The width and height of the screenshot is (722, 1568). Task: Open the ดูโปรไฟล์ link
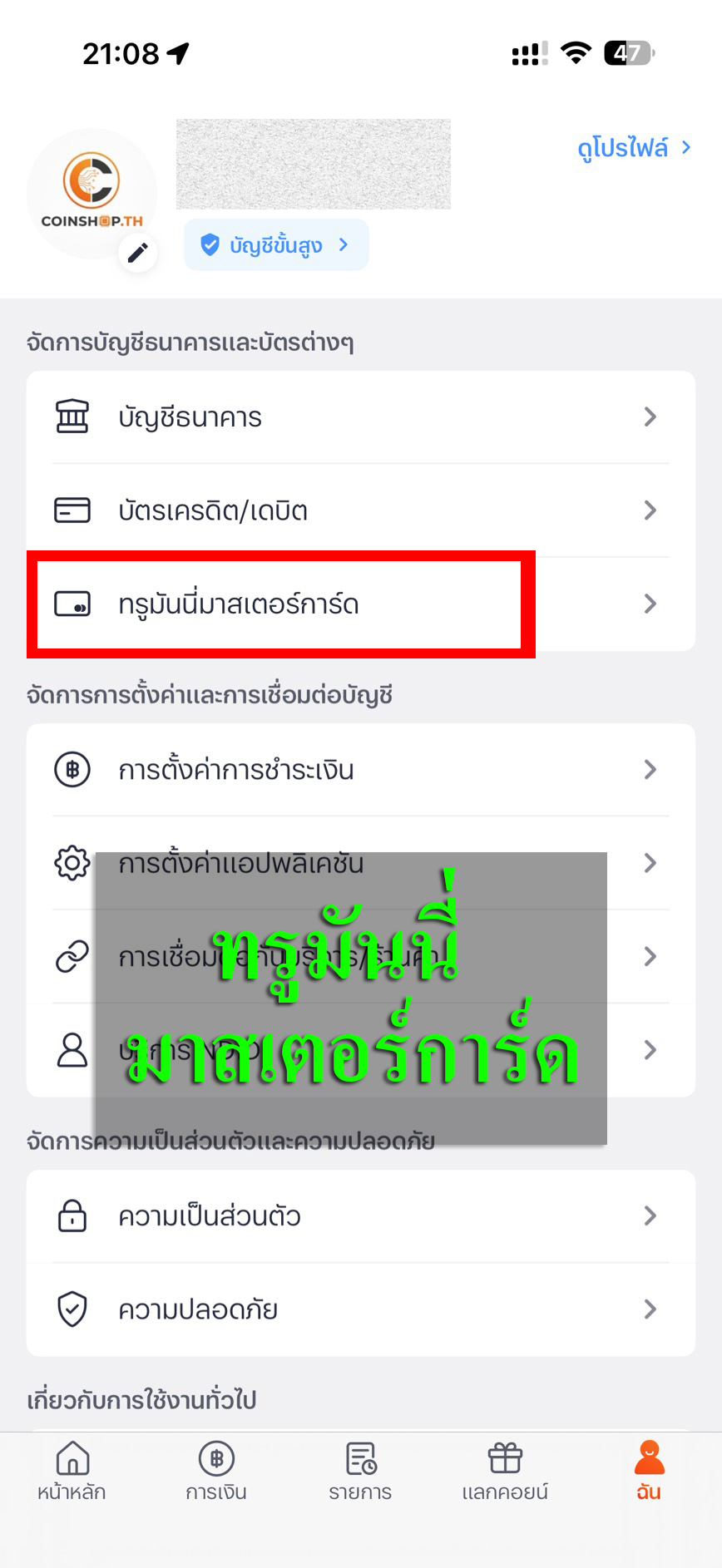pyautogui.click(x=634, y=148)
